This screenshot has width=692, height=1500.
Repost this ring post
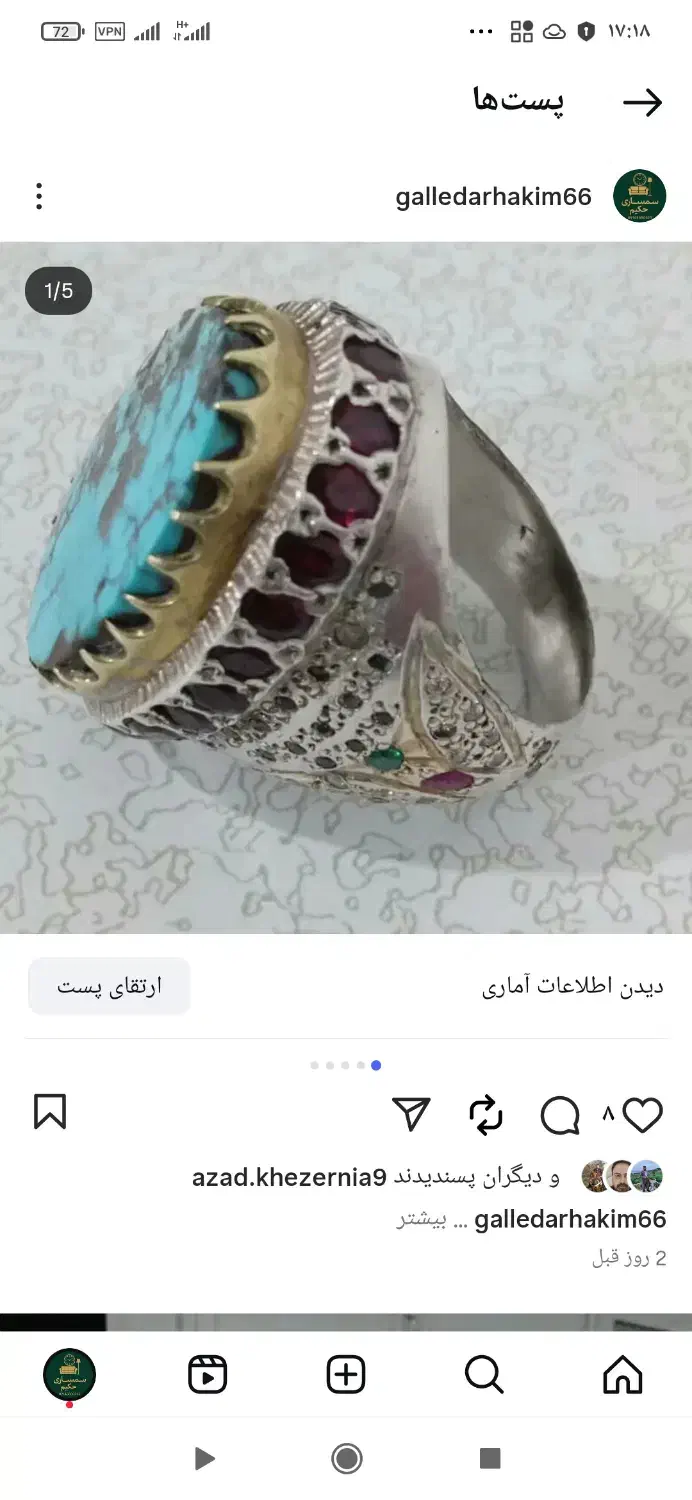(x=486, y=1115)
